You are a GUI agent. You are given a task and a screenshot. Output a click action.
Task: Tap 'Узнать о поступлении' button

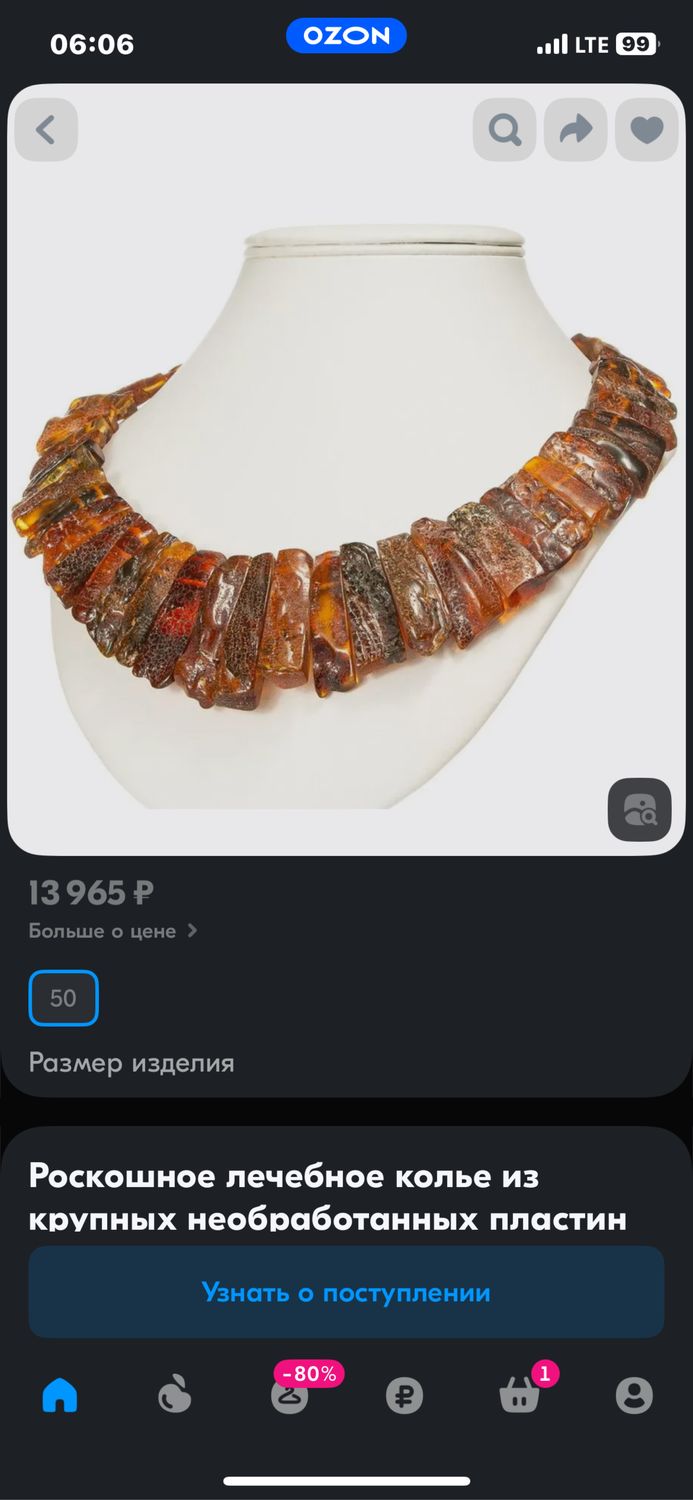point(346,1292)
